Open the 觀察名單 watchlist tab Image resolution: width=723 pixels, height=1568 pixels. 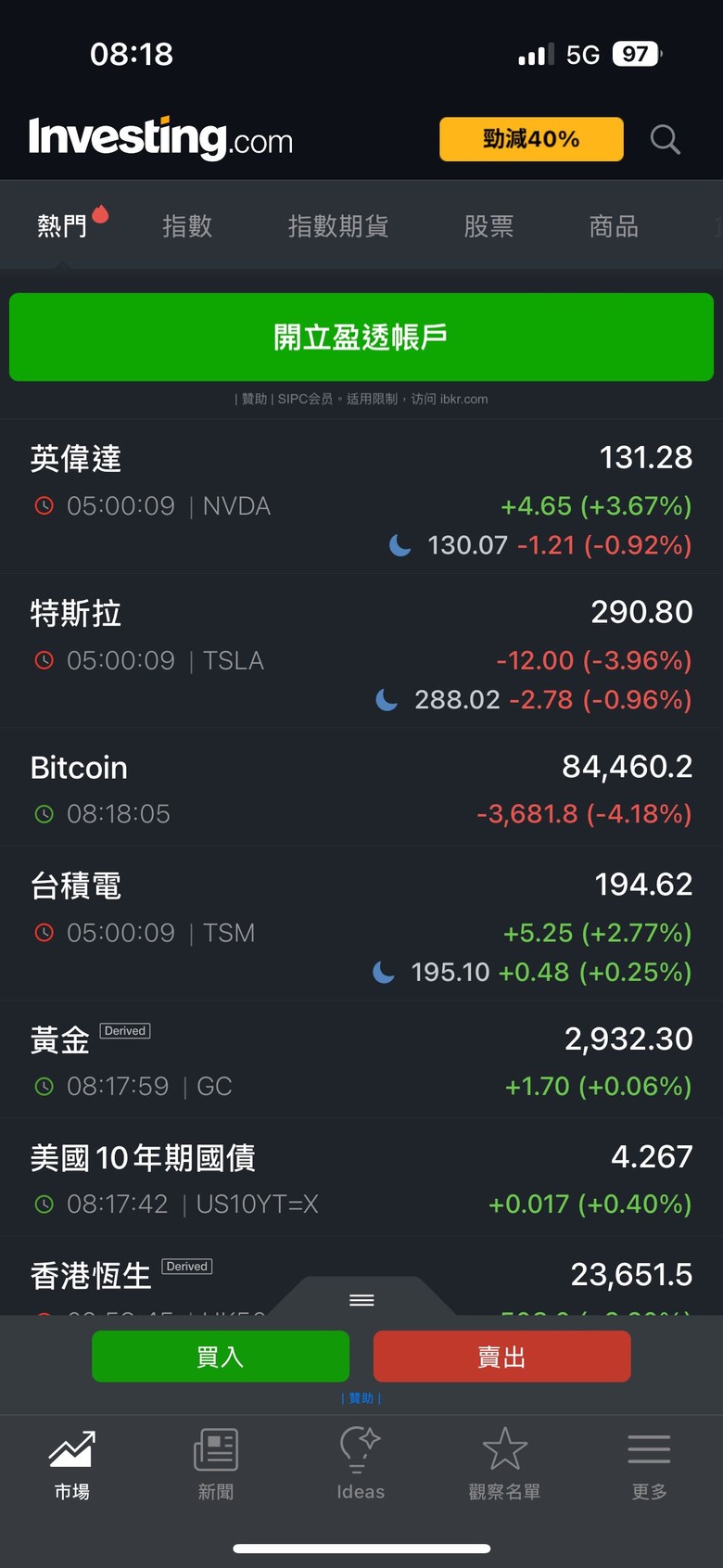504,1463
